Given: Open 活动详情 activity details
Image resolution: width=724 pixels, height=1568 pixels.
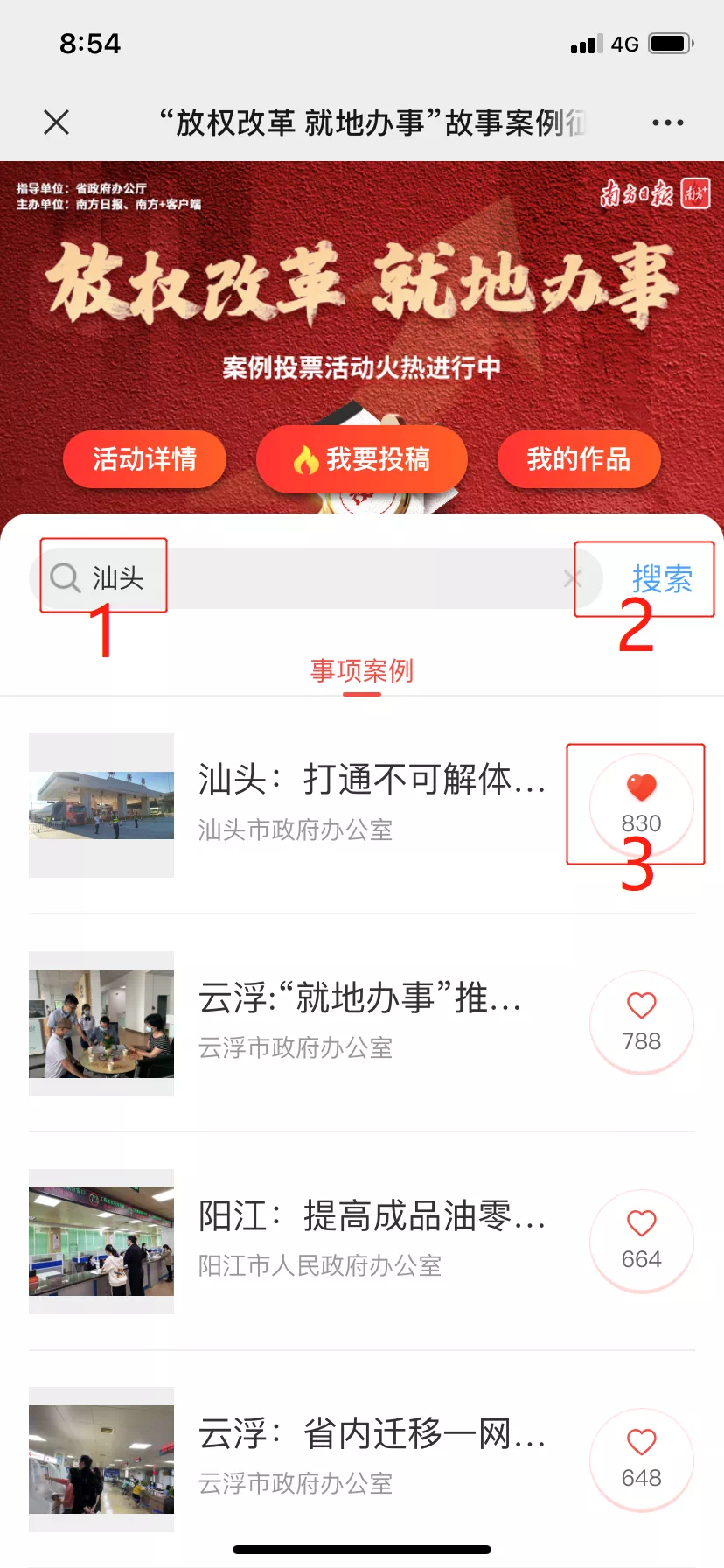Looking at the screenshot, I should [144, 458].
